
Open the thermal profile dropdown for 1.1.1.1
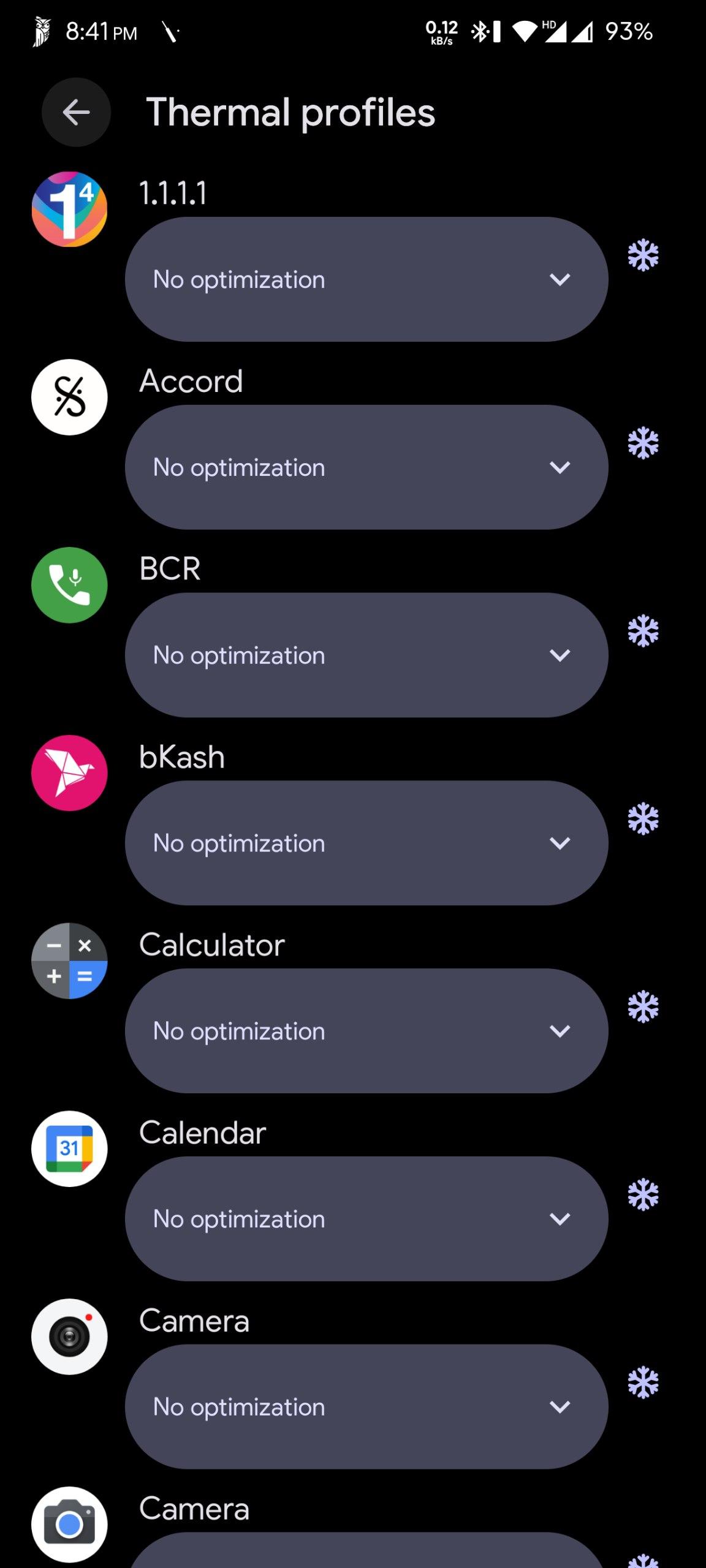(x=366, y=279)
